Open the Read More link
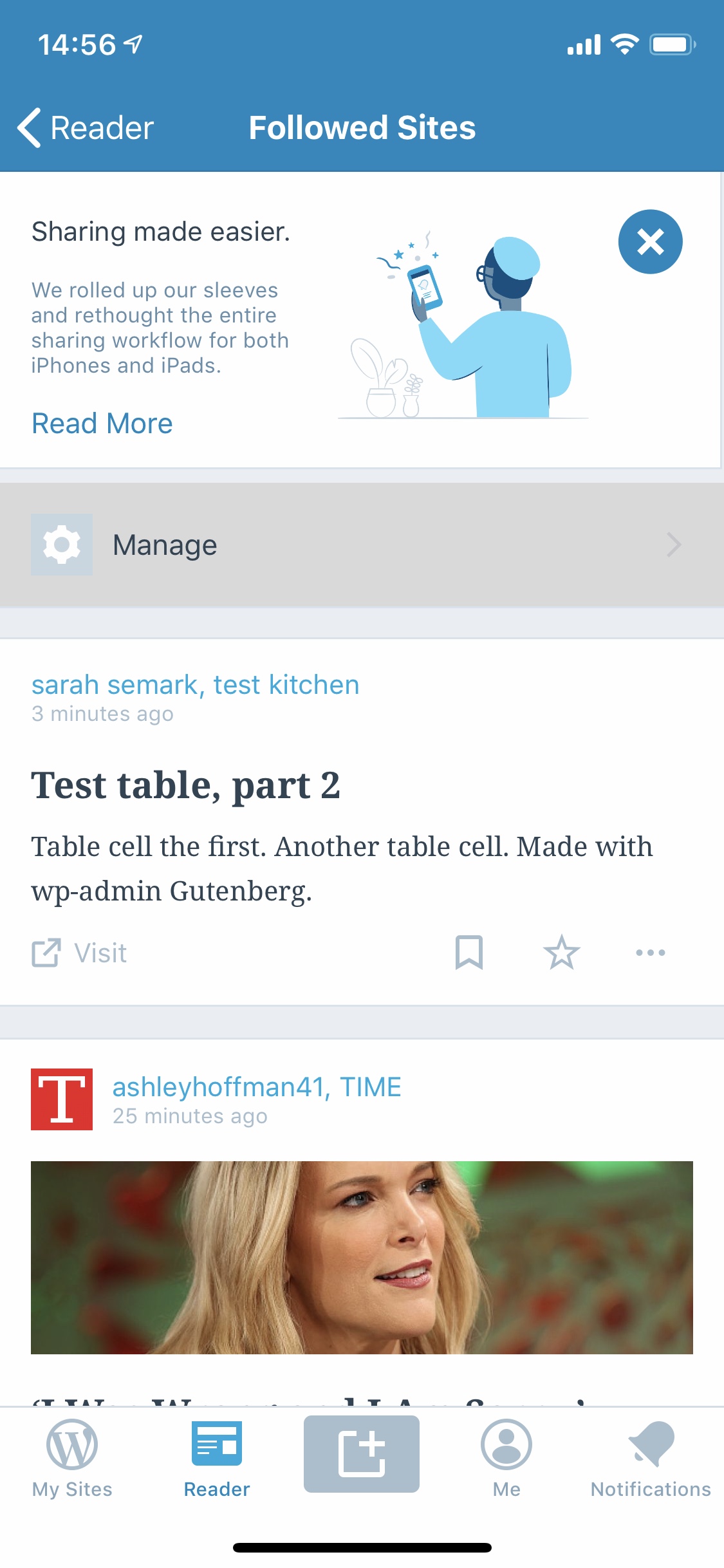 coord(102,424)
